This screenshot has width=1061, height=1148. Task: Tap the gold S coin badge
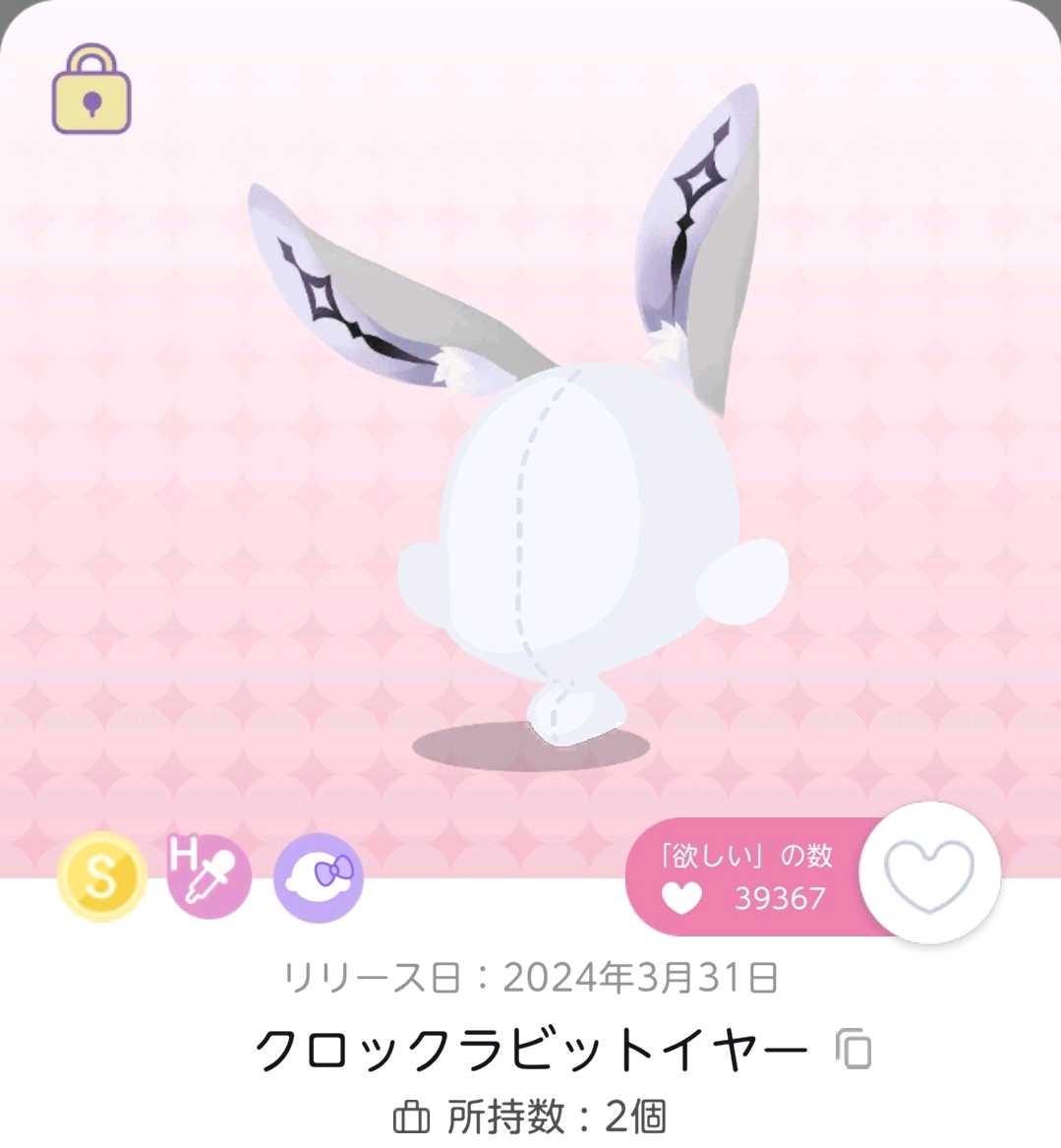(x=102, y=876)
